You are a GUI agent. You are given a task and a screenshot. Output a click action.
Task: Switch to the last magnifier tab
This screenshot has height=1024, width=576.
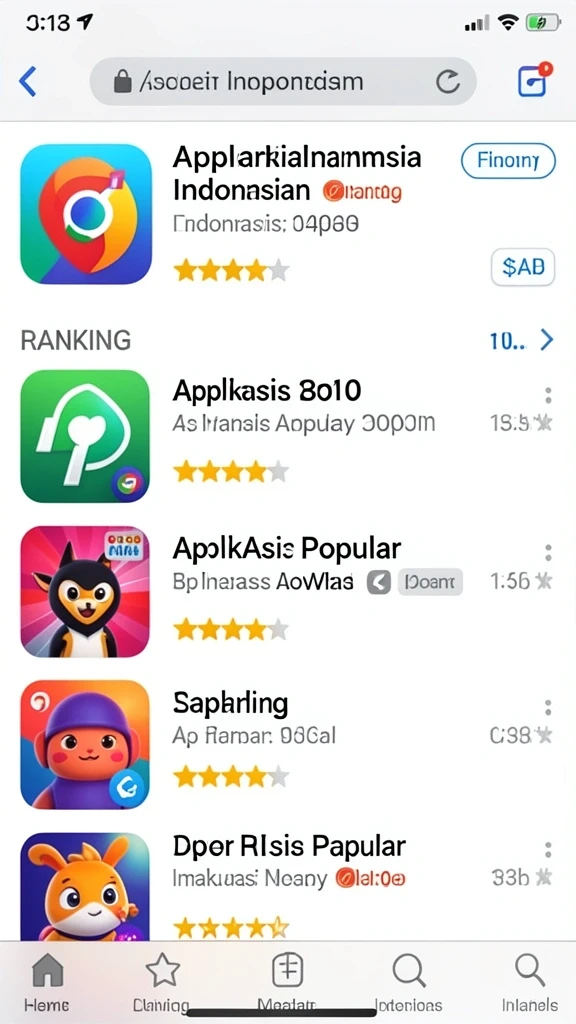pyautogui.click(x=530, y=982)
